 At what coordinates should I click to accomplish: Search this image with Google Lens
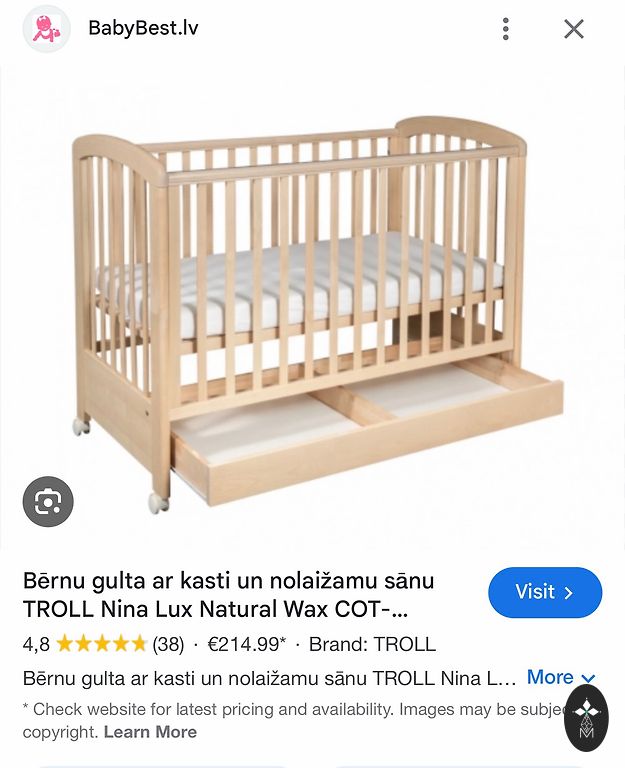tap(48, 501)
